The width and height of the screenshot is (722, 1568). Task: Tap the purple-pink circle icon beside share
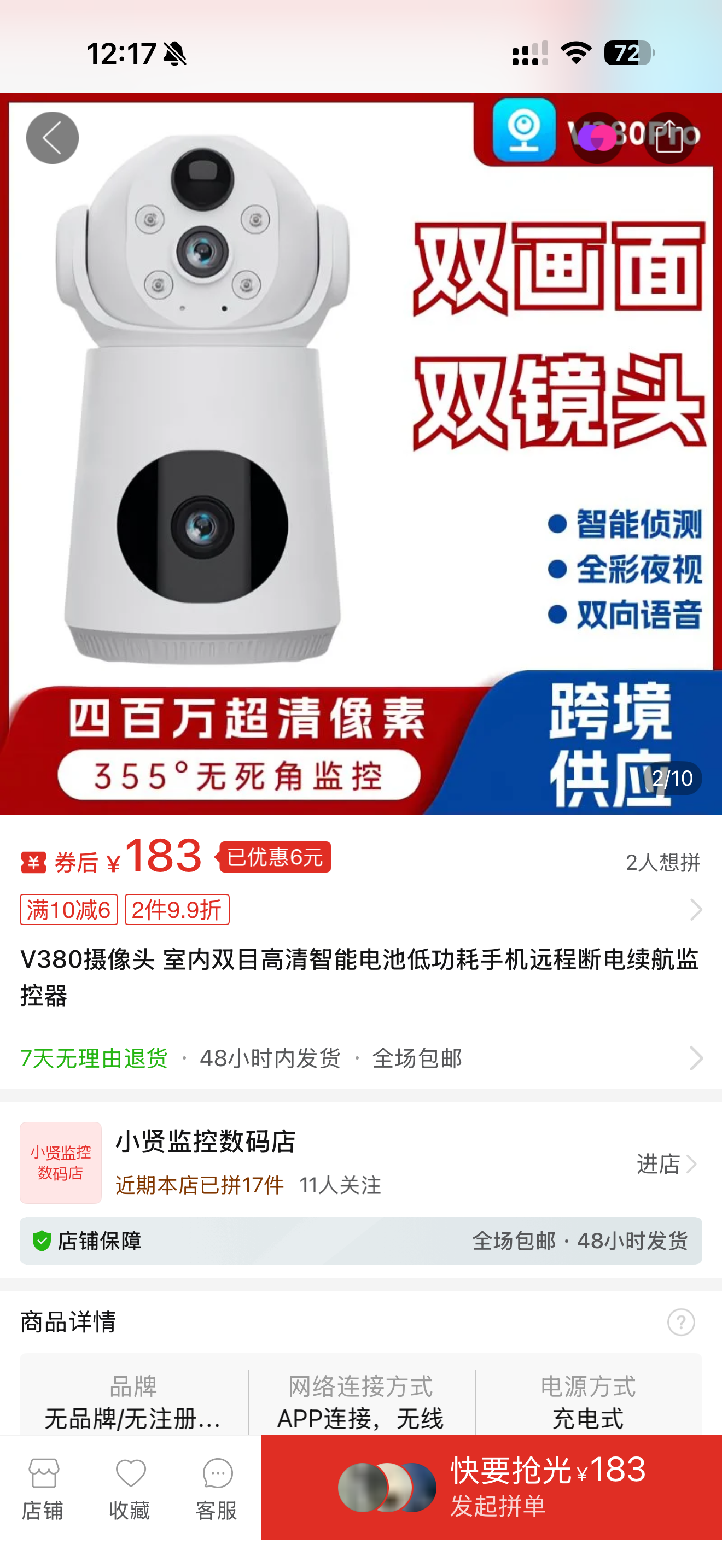[597, 138]
